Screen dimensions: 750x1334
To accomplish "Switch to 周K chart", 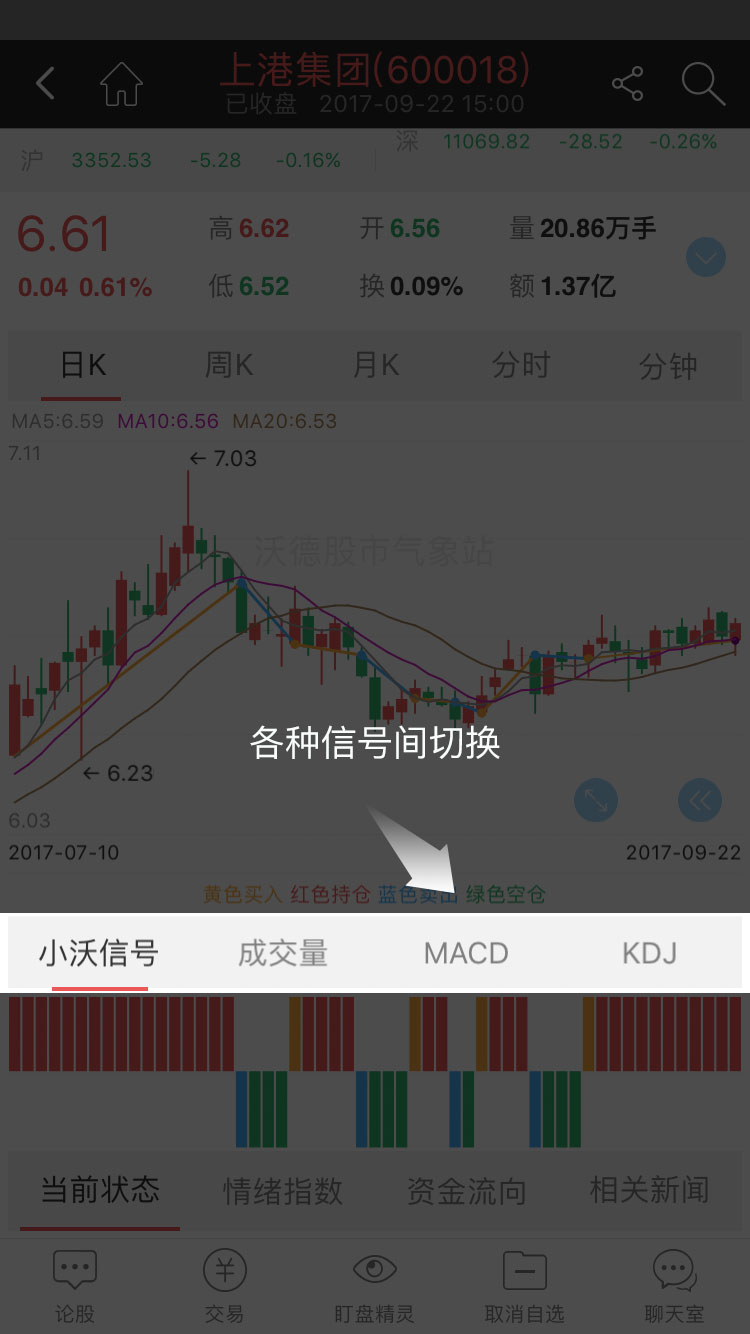I will tap(229, 366).
